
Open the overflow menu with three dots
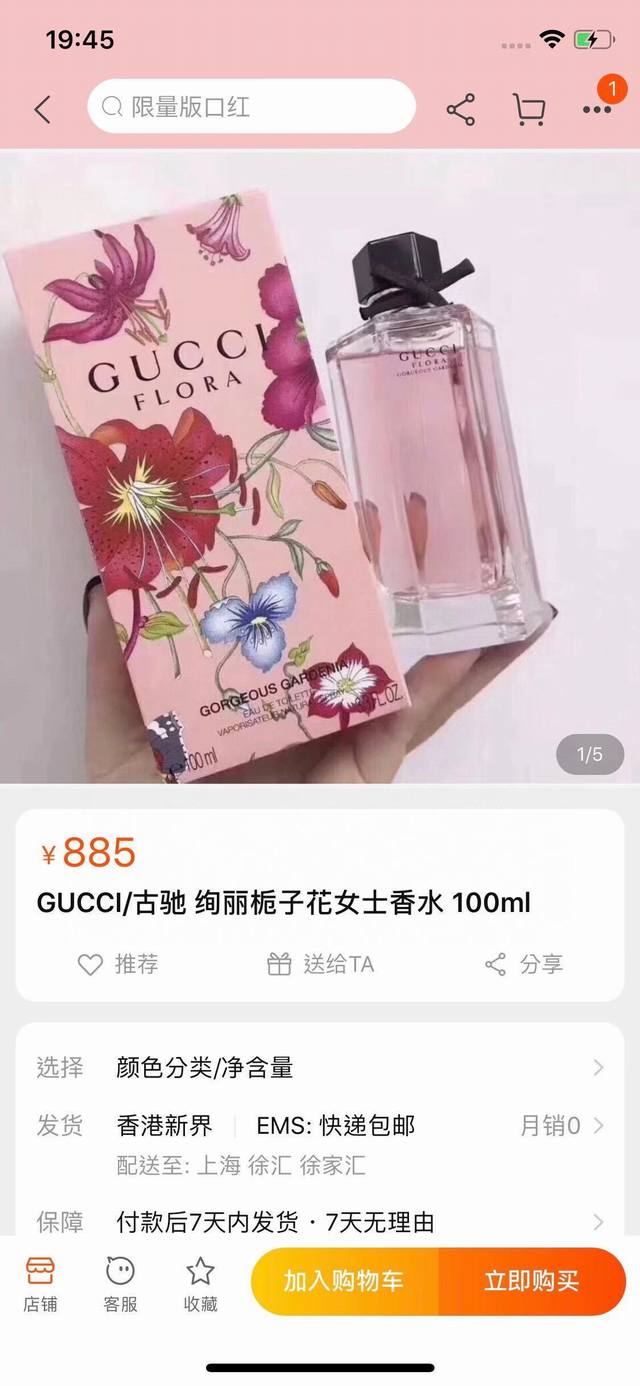click(597, 109)
